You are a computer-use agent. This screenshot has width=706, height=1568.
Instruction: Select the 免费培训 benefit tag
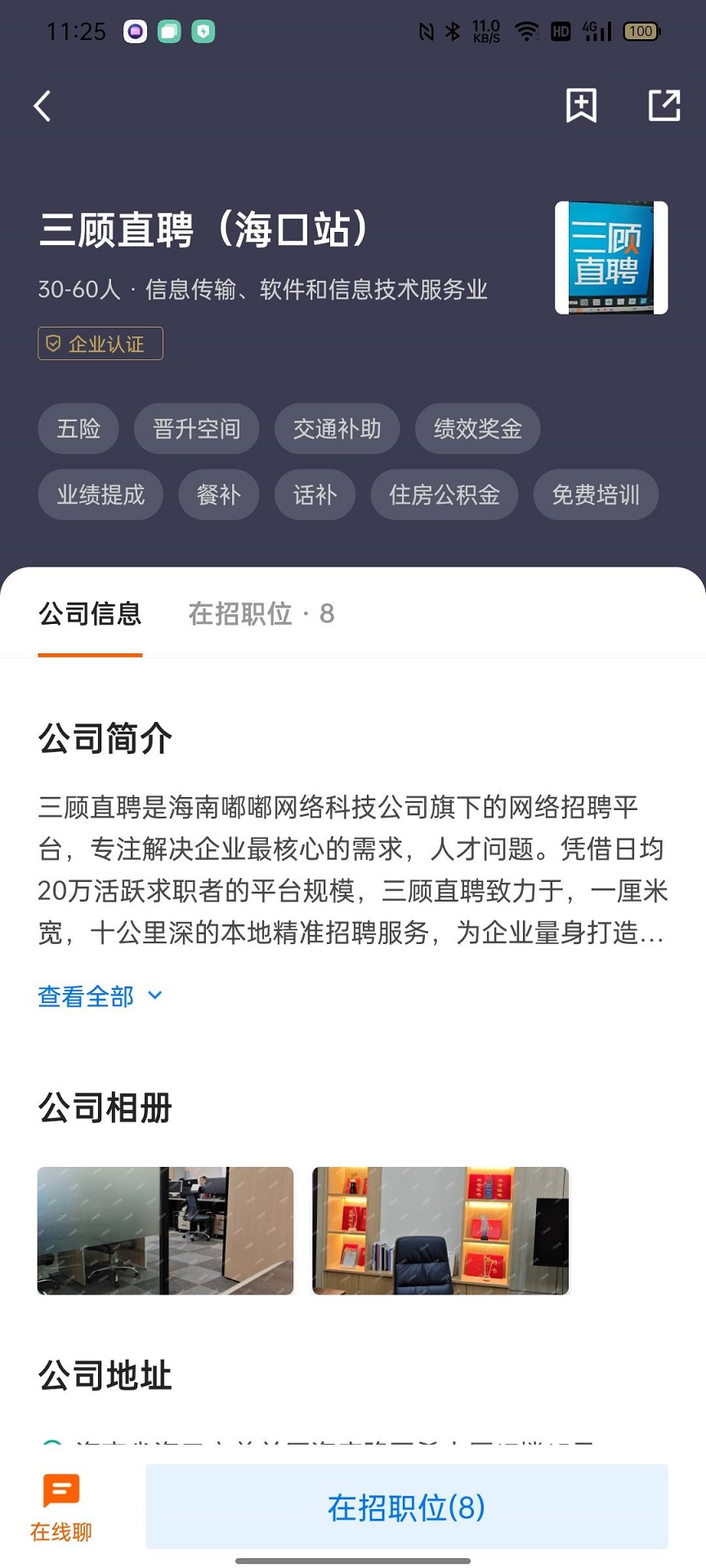click(595, 494)
